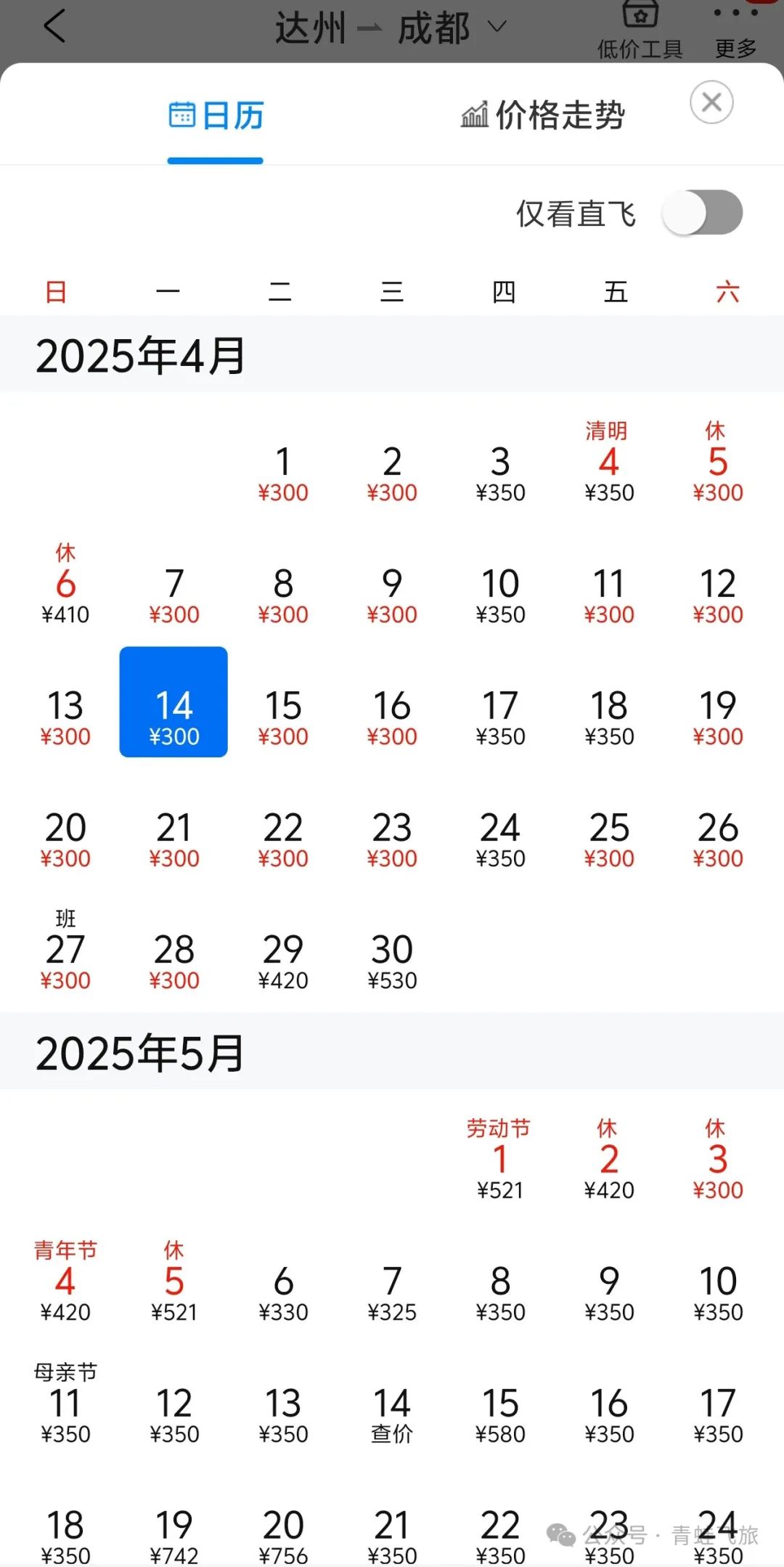
Task: Select April 4 清明 date
Action: click(608, 472)
